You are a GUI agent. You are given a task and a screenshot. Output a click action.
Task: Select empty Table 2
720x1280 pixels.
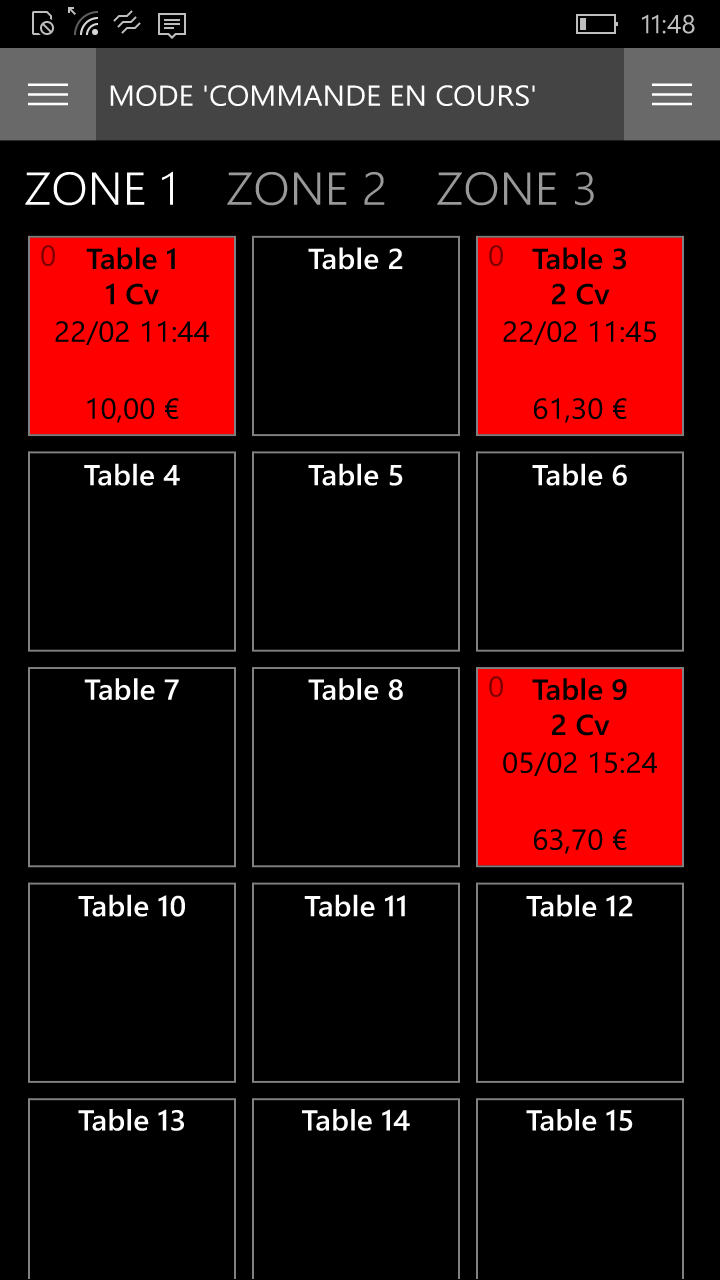click(356, 336)
